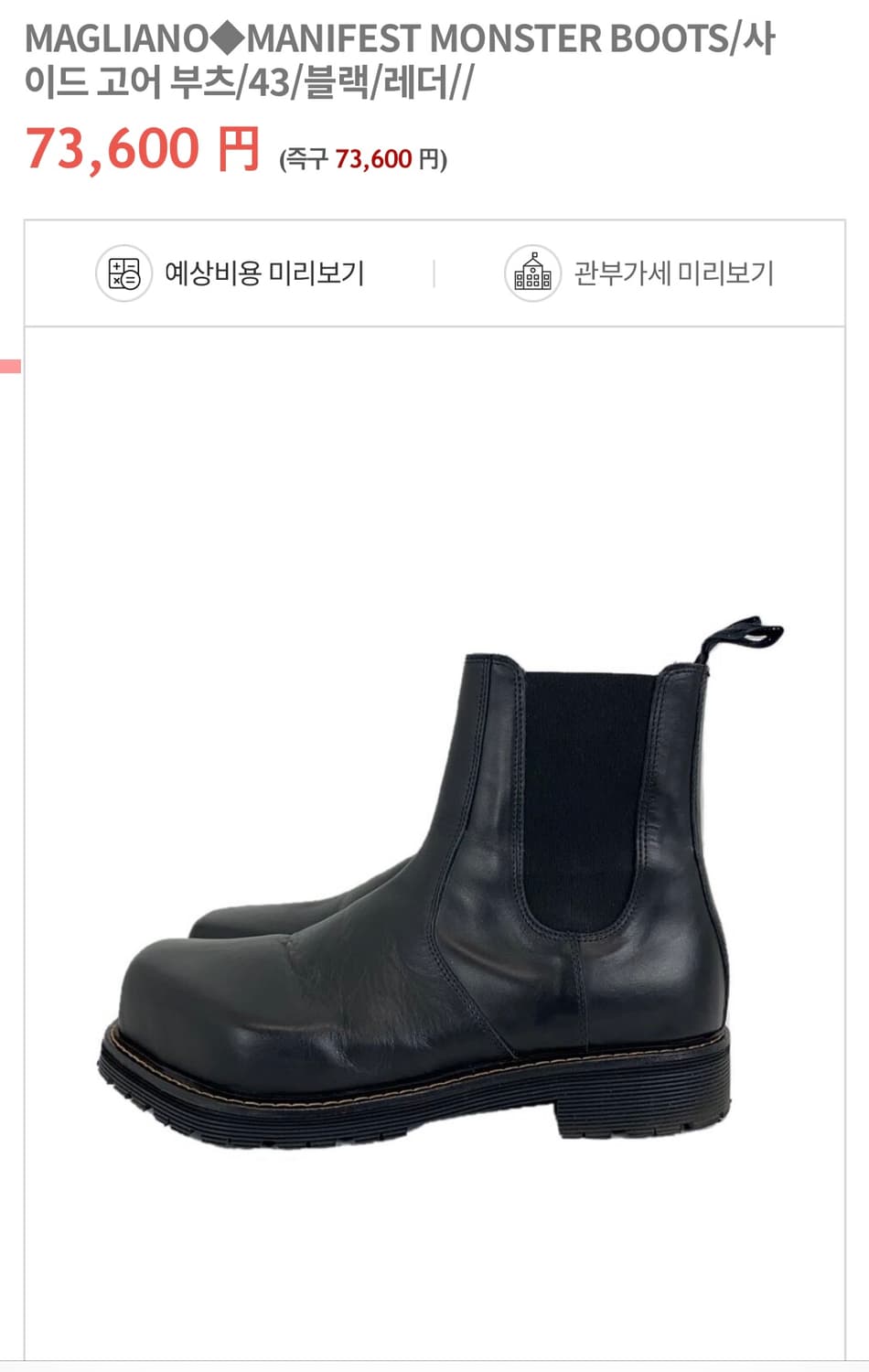Viewport: 869px width, 1372px height.
Task: Open 관부가세 미리보기 tax preview
Action: tap(675, 273)
